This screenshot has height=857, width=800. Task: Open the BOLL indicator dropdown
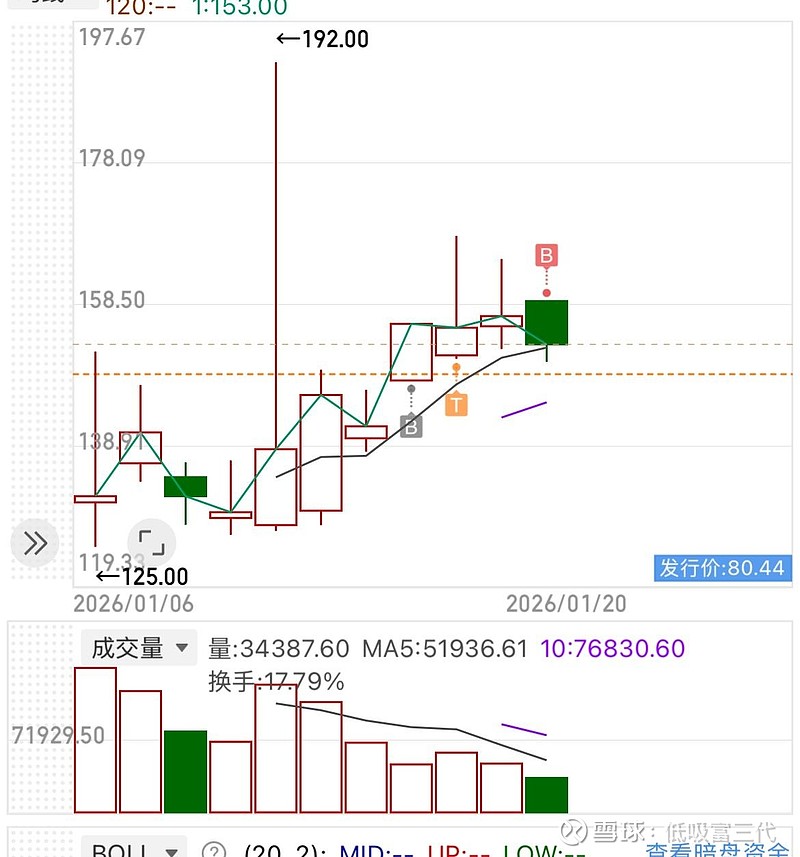pos(133,849)
